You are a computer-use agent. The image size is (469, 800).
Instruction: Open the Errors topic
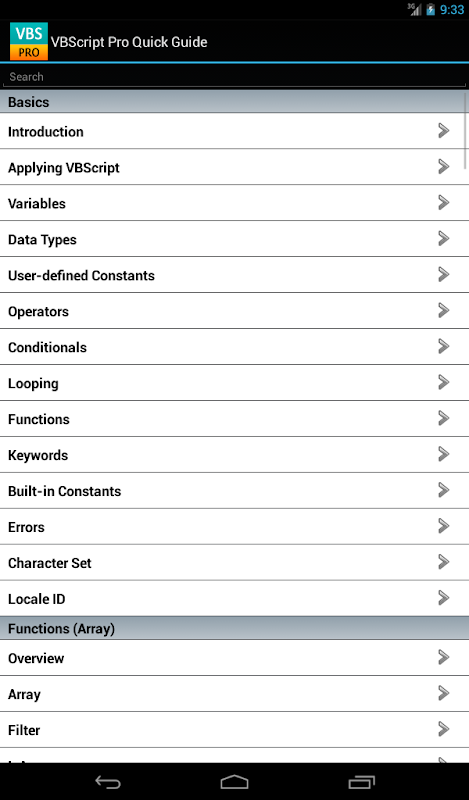[234, 527]
